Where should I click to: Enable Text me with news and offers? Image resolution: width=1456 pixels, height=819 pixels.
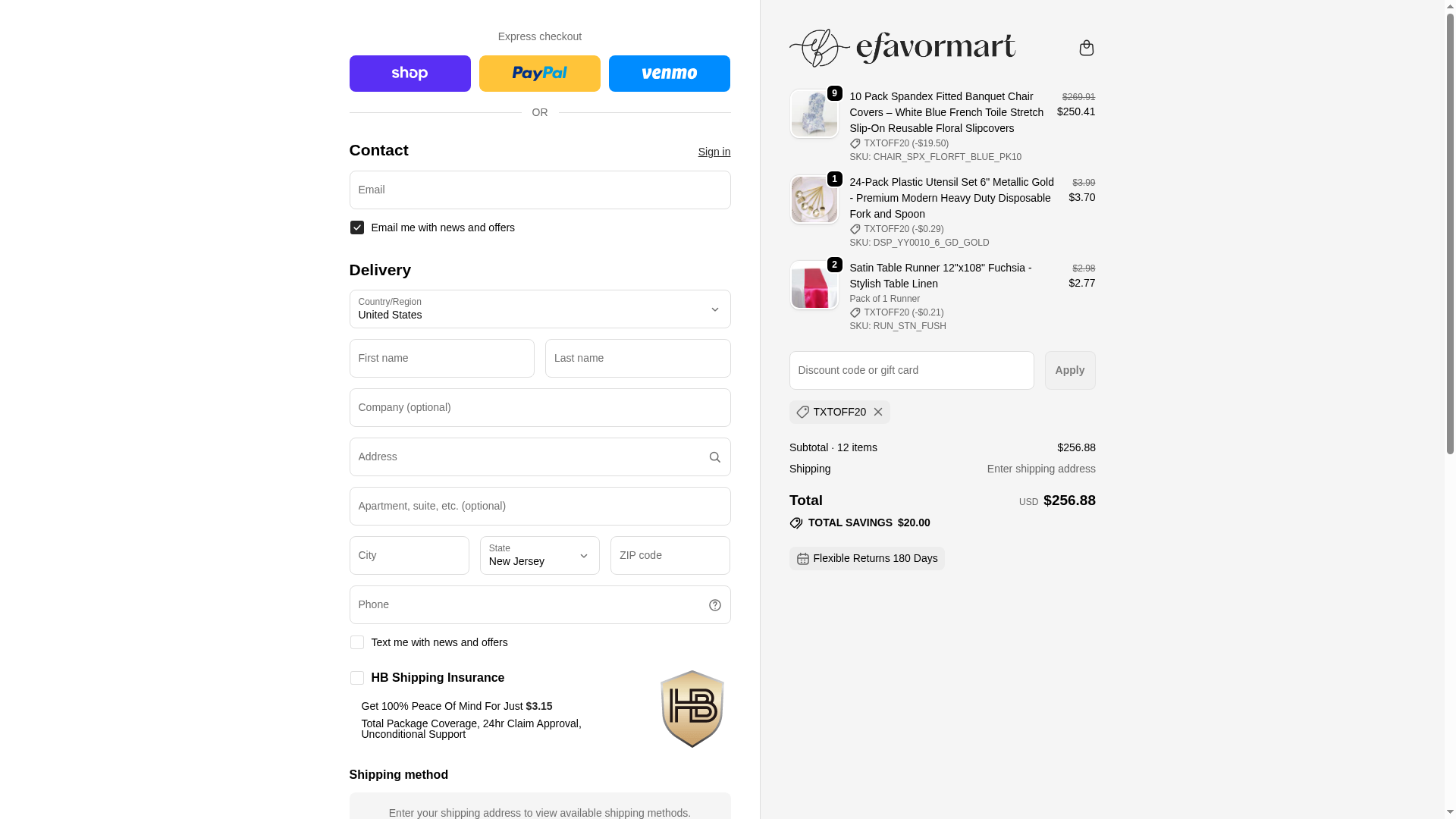coord(357,642)
